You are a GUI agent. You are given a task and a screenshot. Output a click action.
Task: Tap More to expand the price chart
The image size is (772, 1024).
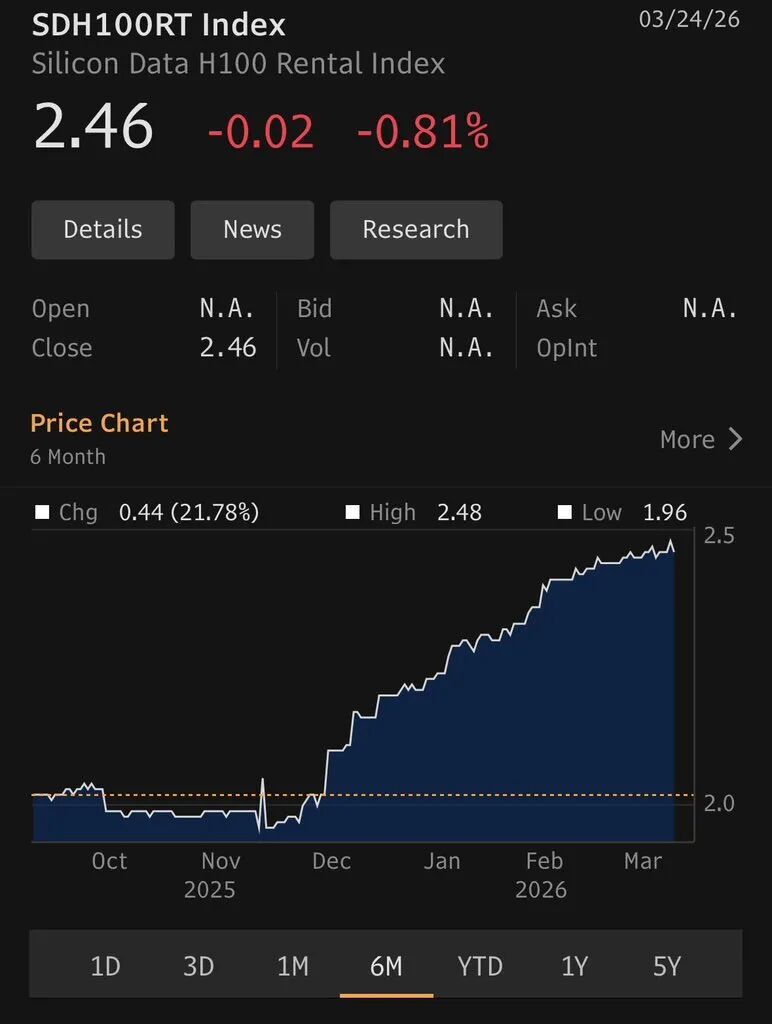(701, 439)
